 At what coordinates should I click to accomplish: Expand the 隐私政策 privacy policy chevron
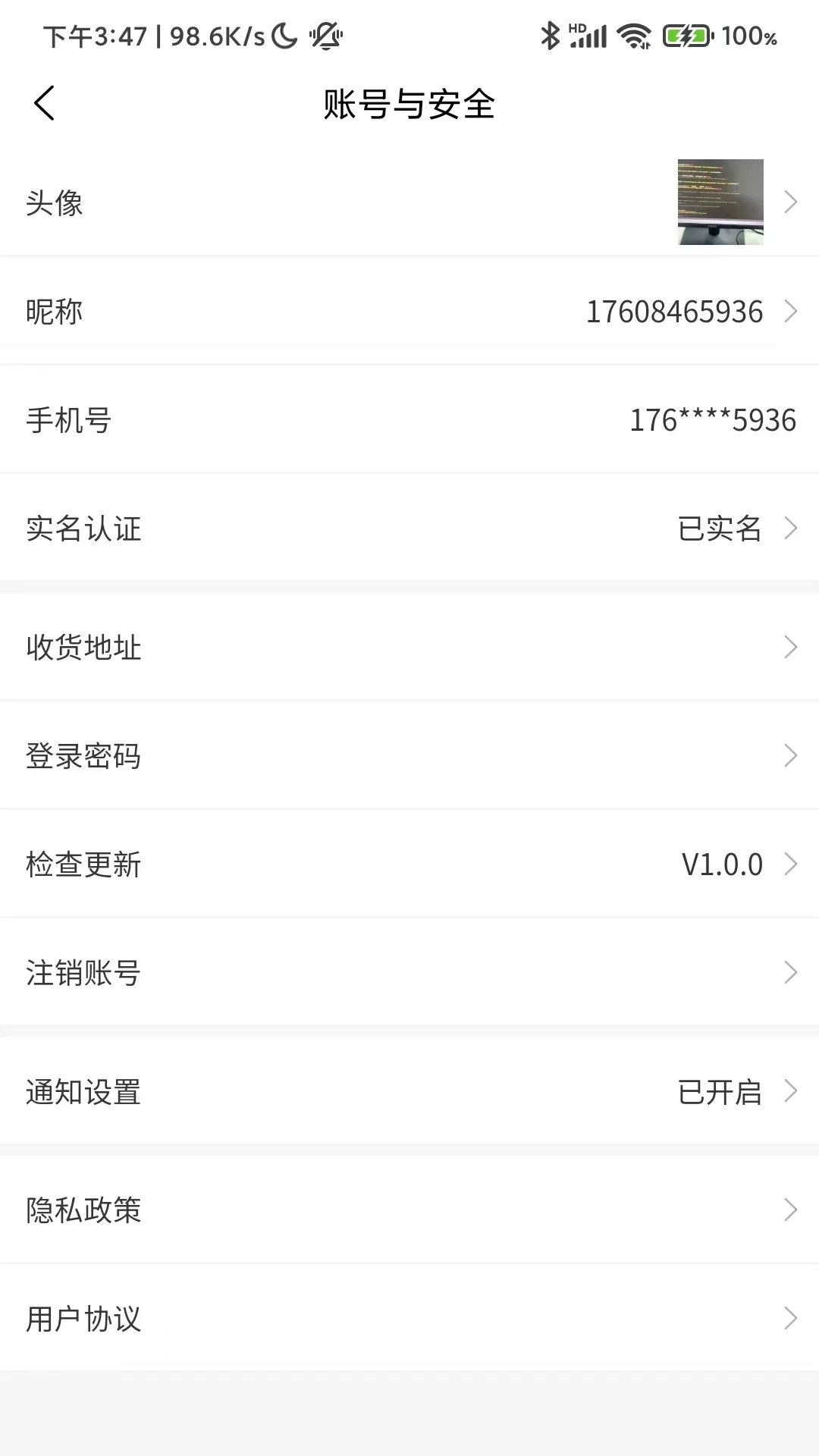791,1210
